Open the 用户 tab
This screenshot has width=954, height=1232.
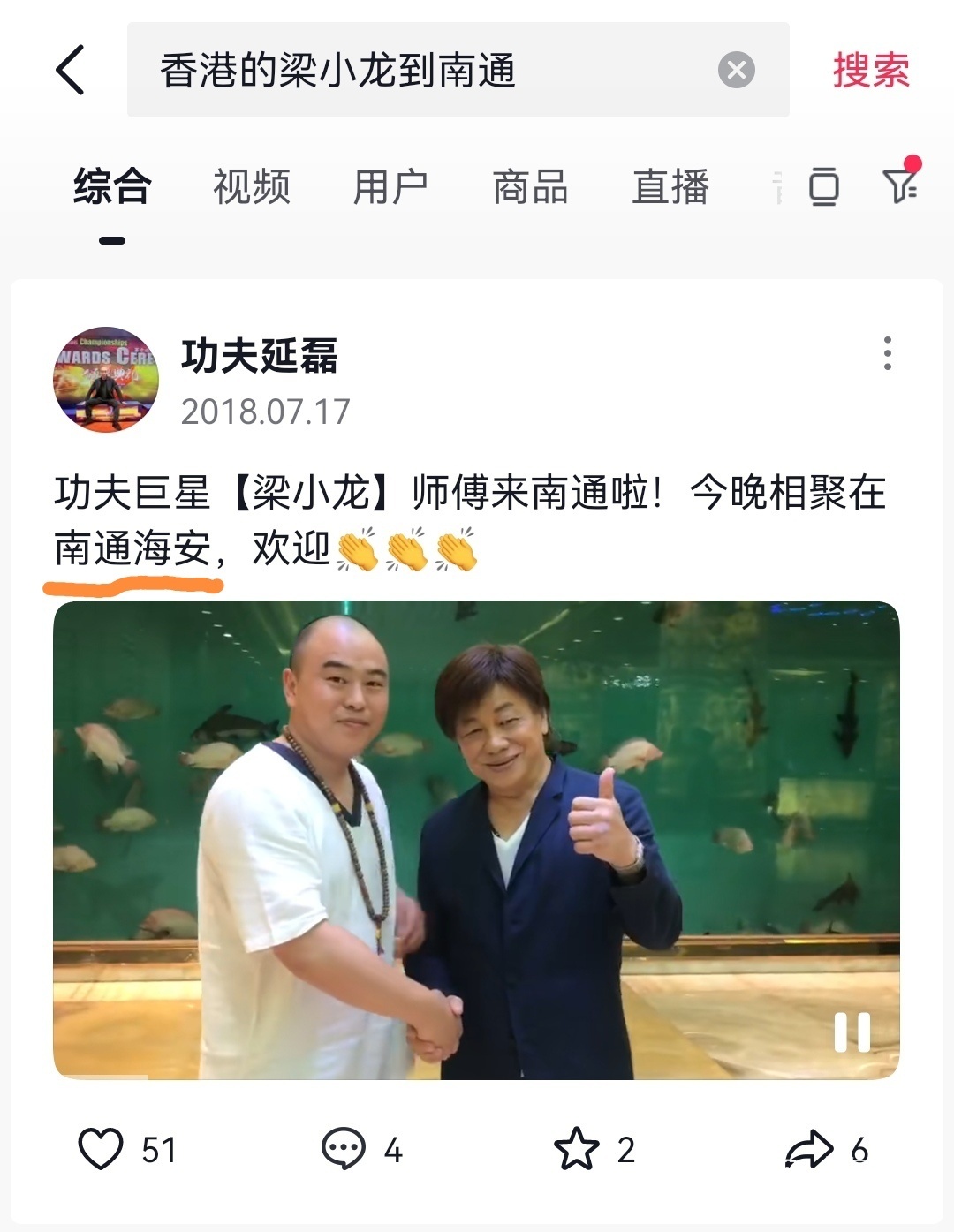coord(390,187)
